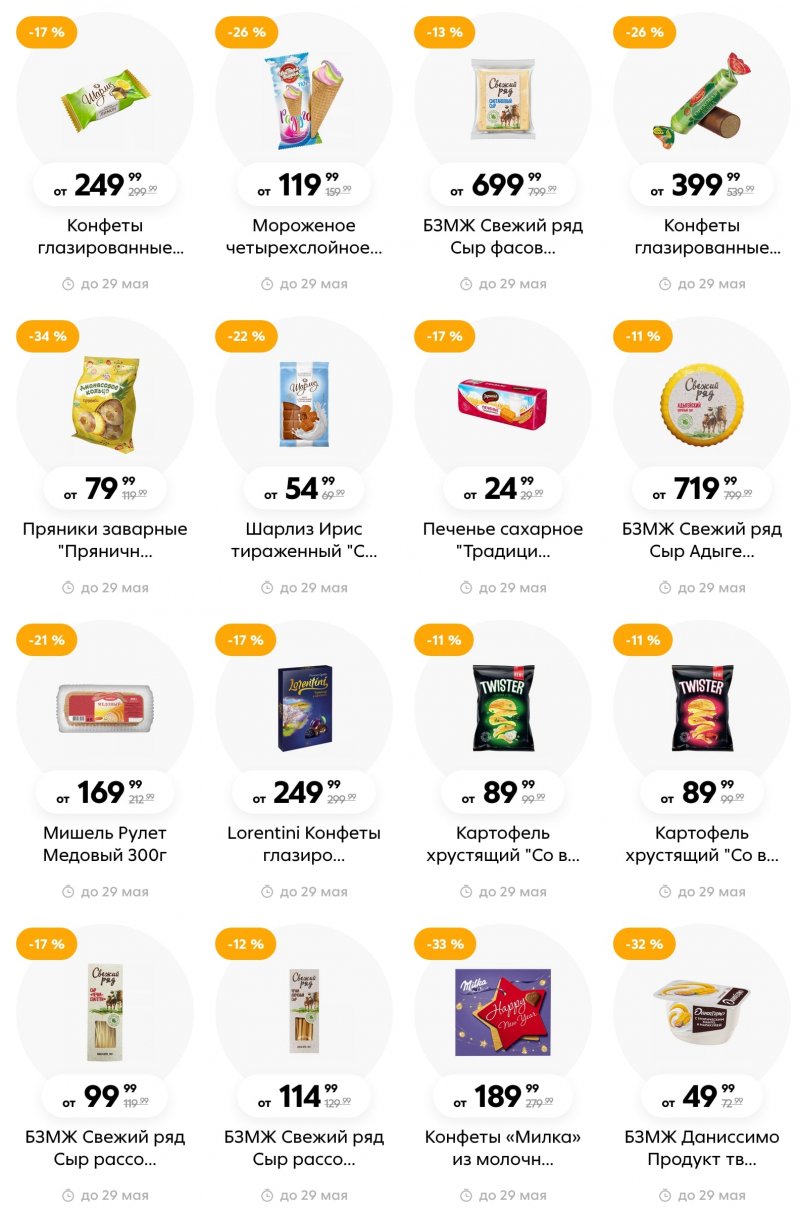View Печенье сахарное "Традици…" item
This screenshot has width=800, height=1215.
pyautogui.click(x=502, y=540)
